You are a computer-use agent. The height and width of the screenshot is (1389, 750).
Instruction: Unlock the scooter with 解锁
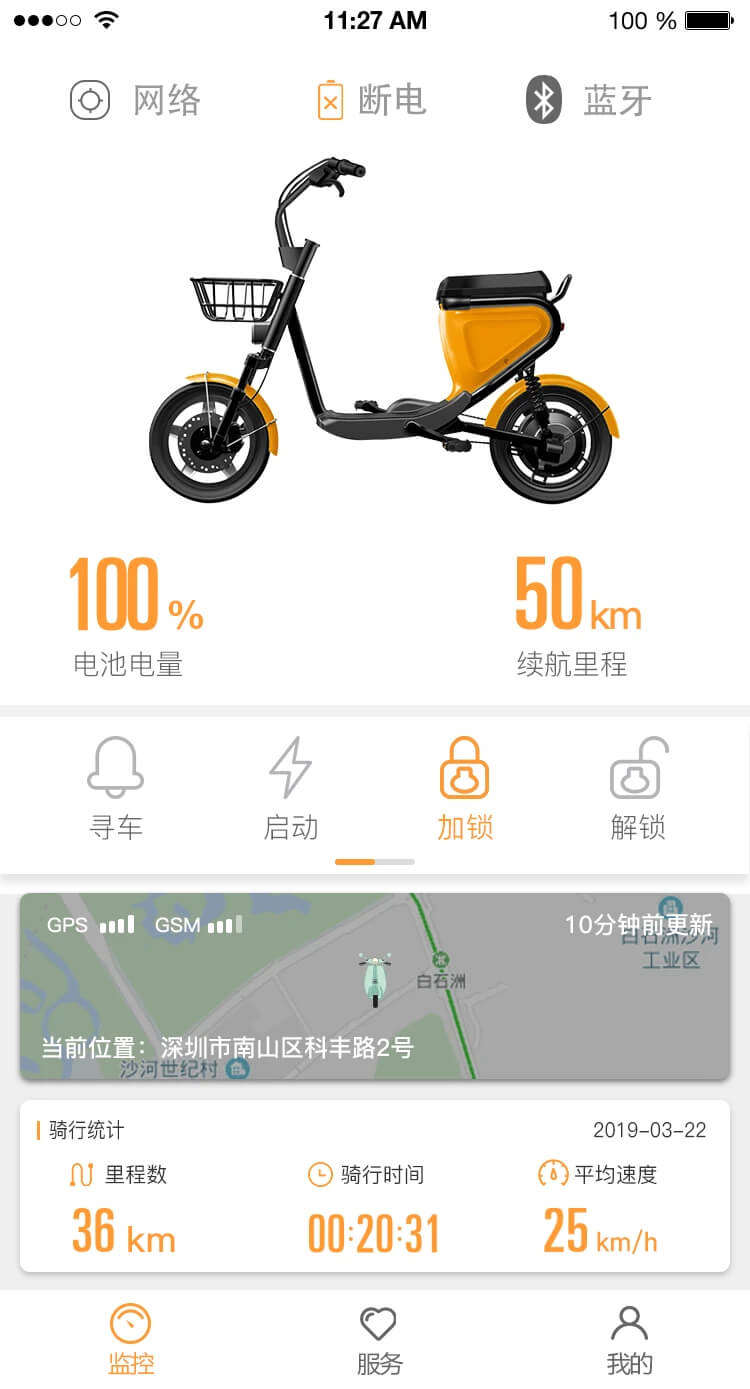tap(638, 787)
